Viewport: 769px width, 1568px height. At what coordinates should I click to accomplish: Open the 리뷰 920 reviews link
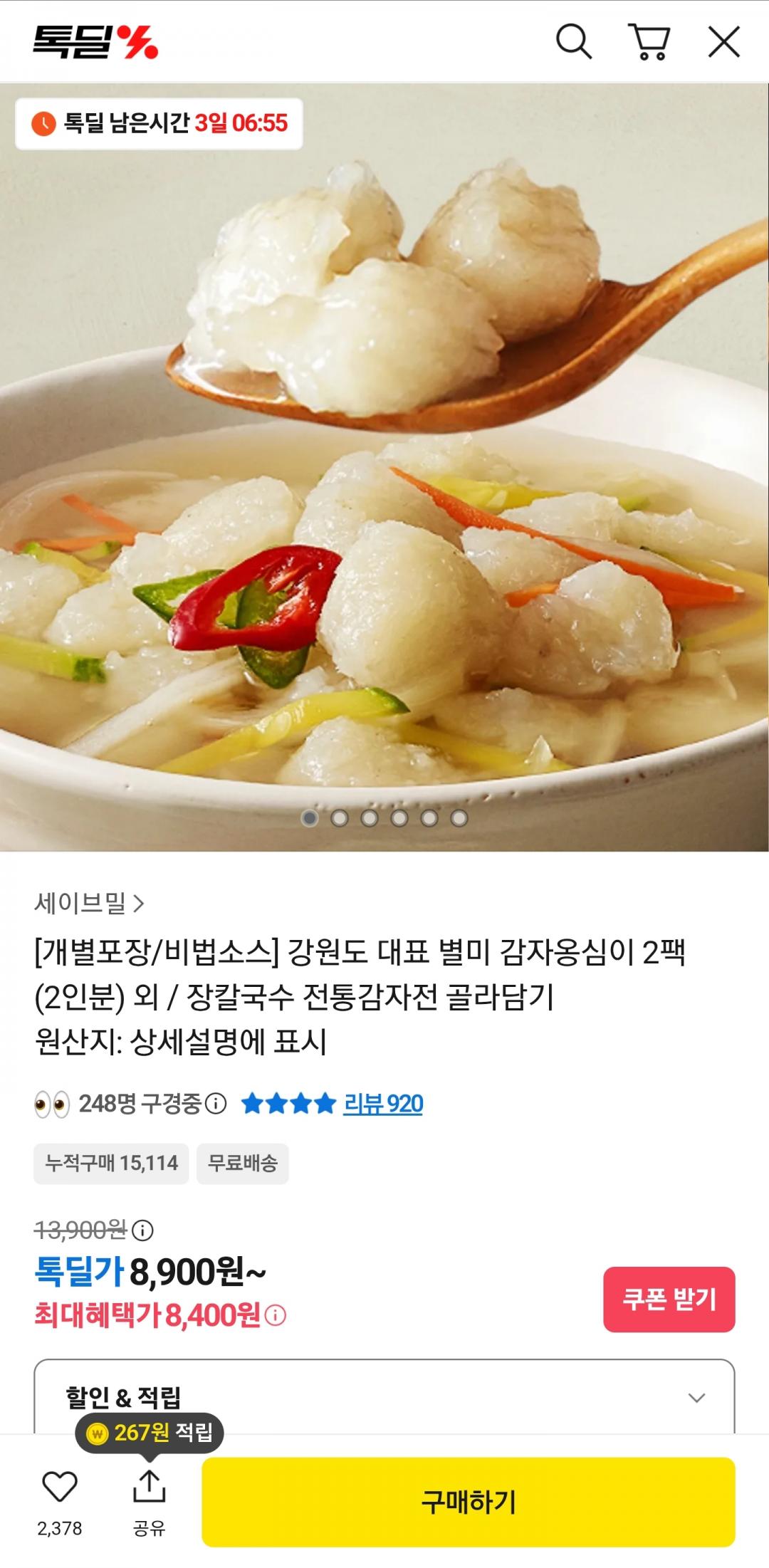point(383,1104)
